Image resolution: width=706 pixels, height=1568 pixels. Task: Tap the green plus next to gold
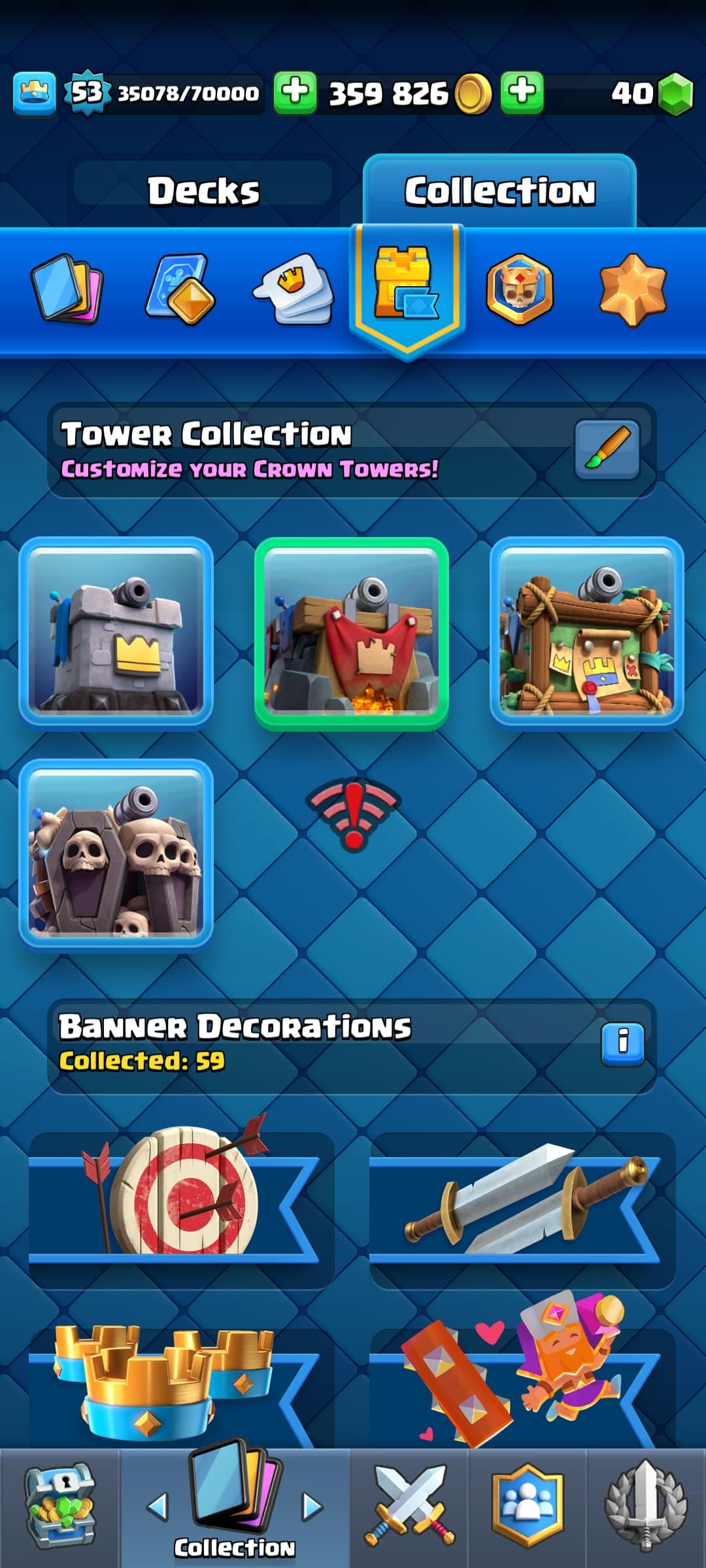[x=295, y=93]
